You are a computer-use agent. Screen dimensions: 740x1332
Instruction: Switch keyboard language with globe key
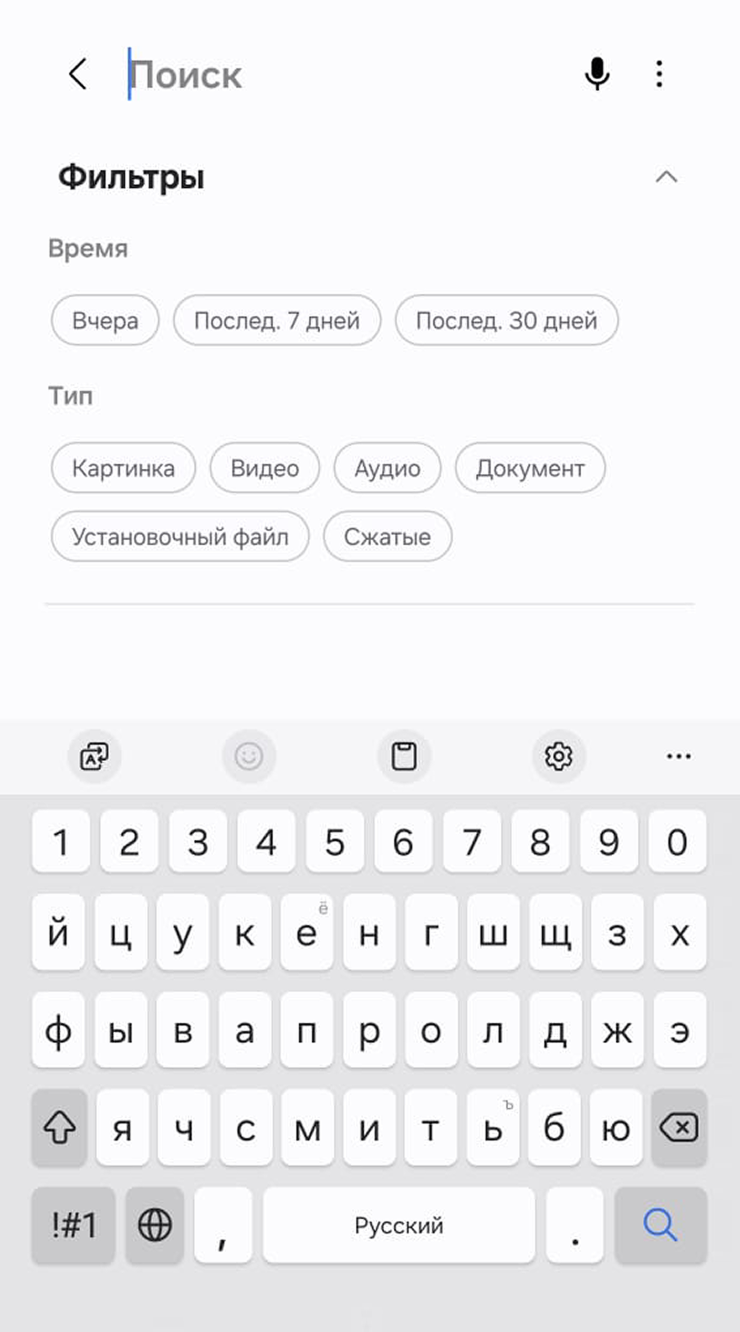coord(155,1225)
